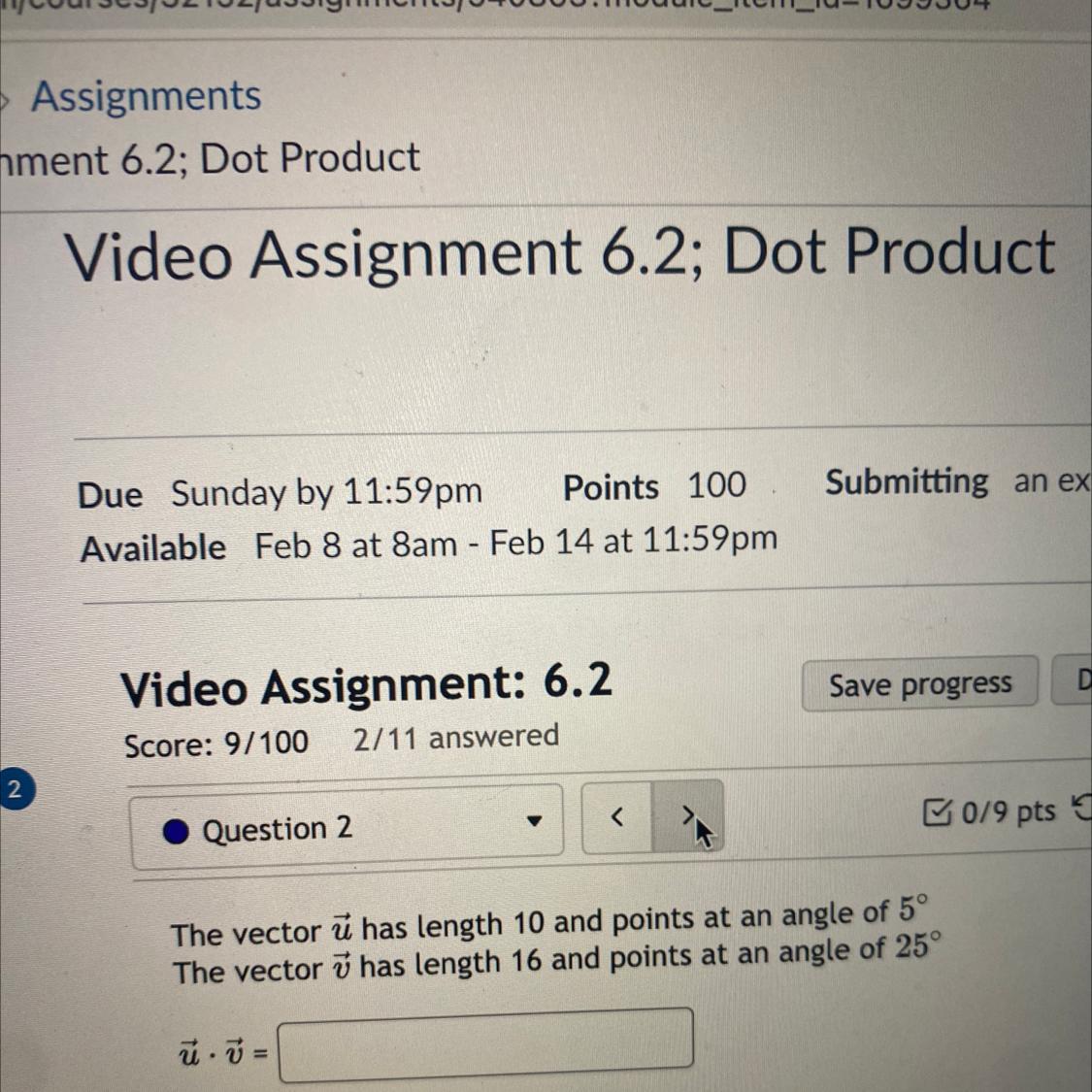
Task: Open the Assignments breadcrumb link
Action: coord(146,96)
